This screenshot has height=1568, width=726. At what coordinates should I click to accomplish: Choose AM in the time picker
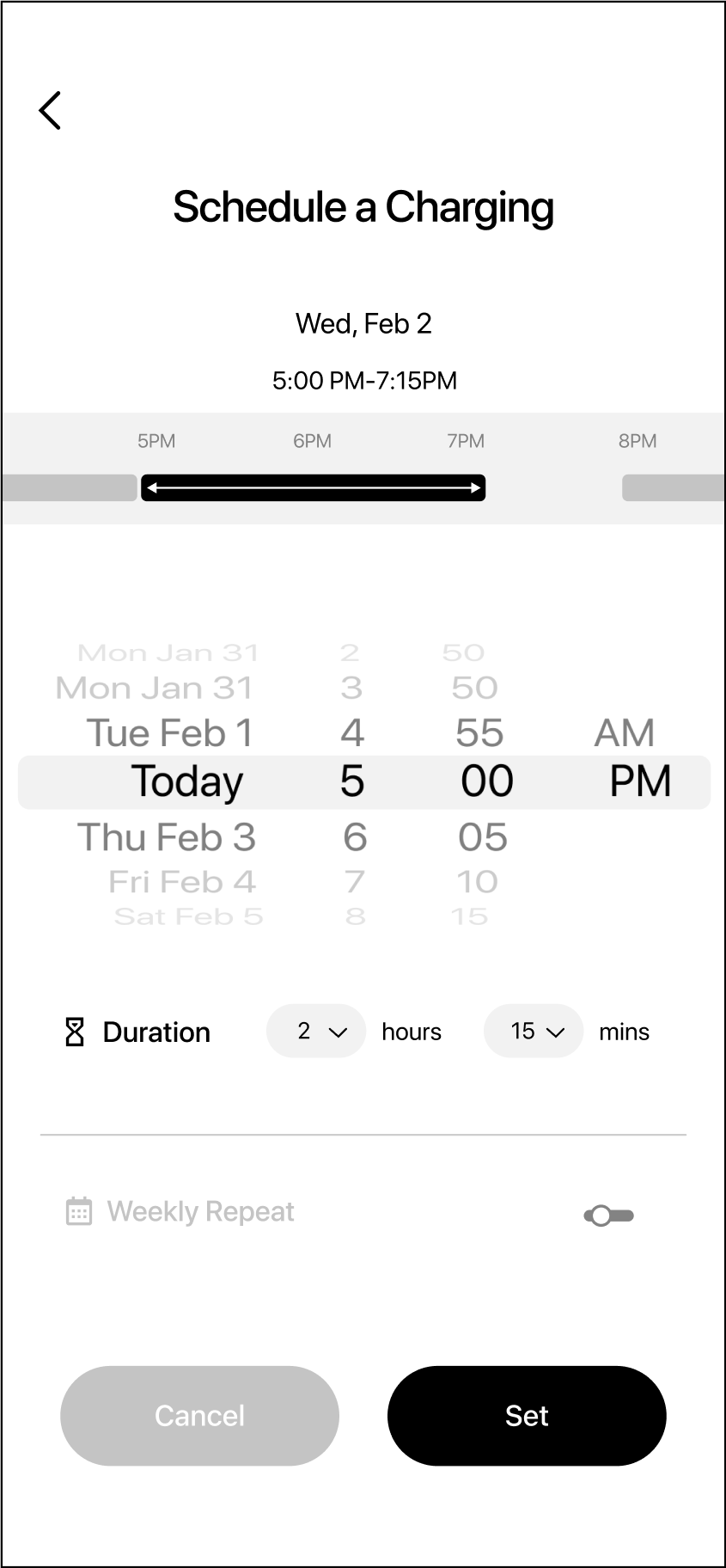[624, 732]
